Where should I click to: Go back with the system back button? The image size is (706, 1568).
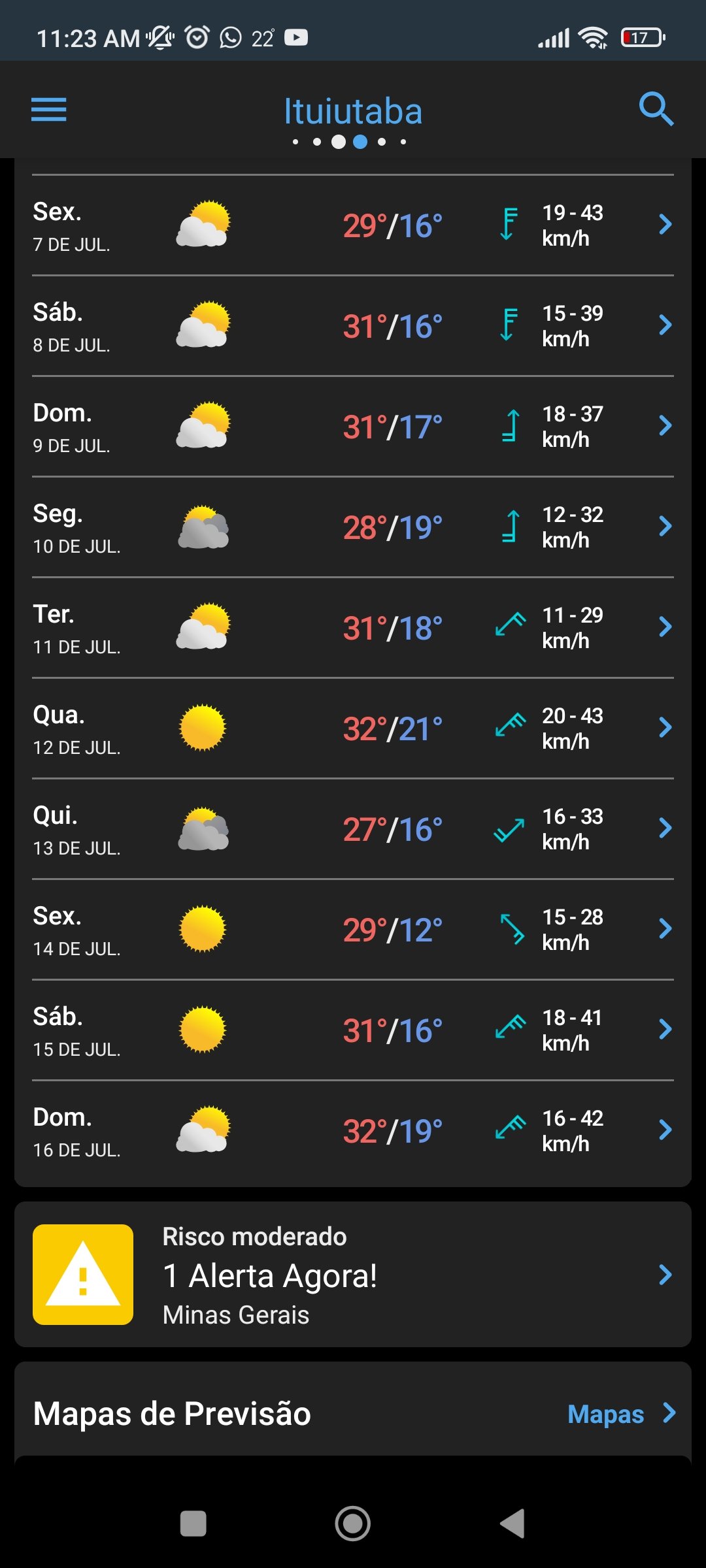[x=513, y=1524]
